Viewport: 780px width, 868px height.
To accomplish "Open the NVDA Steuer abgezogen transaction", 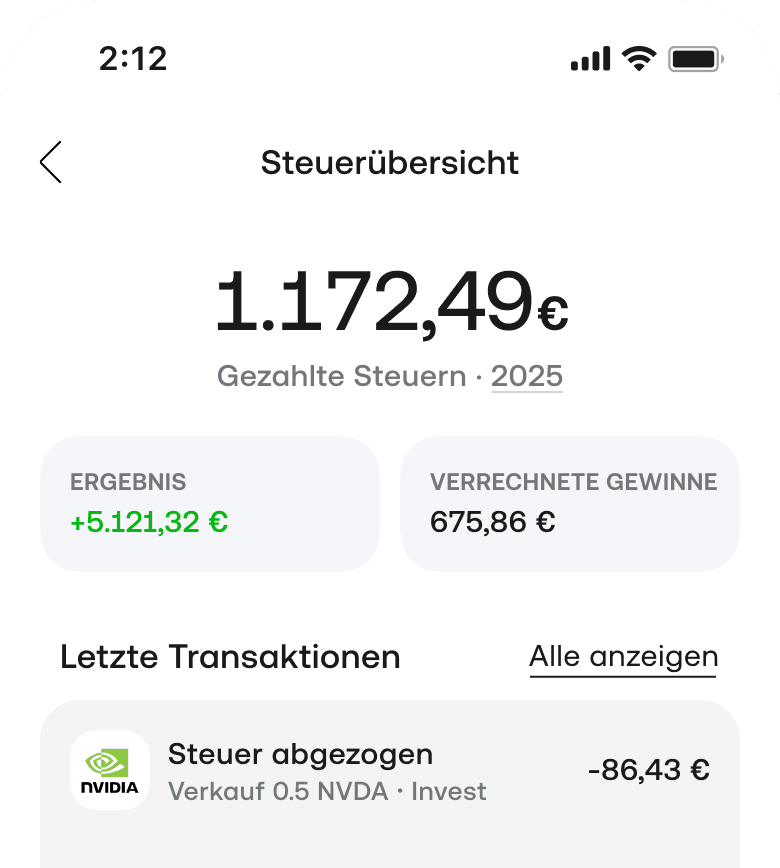I will (x=389, y=771).
